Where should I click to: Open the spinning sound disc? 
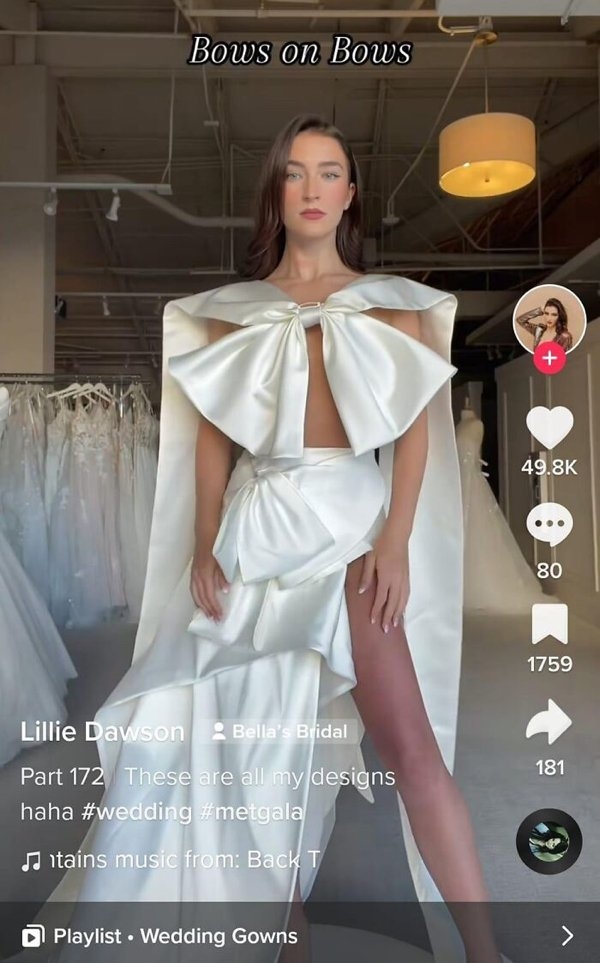coord(549,841)
